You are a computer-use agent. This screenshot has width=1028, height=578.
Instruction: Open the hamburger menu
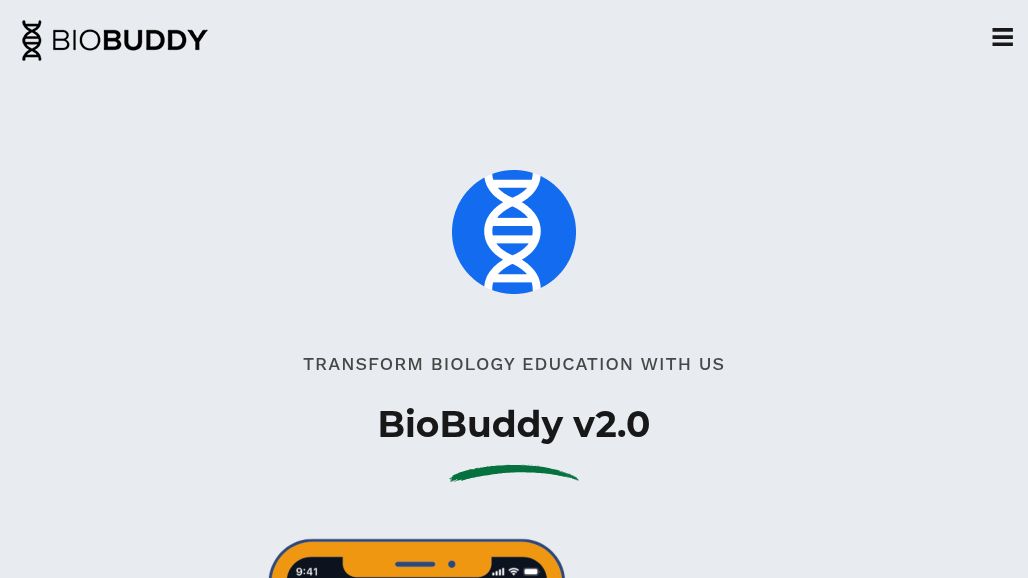coord(1002,38)
